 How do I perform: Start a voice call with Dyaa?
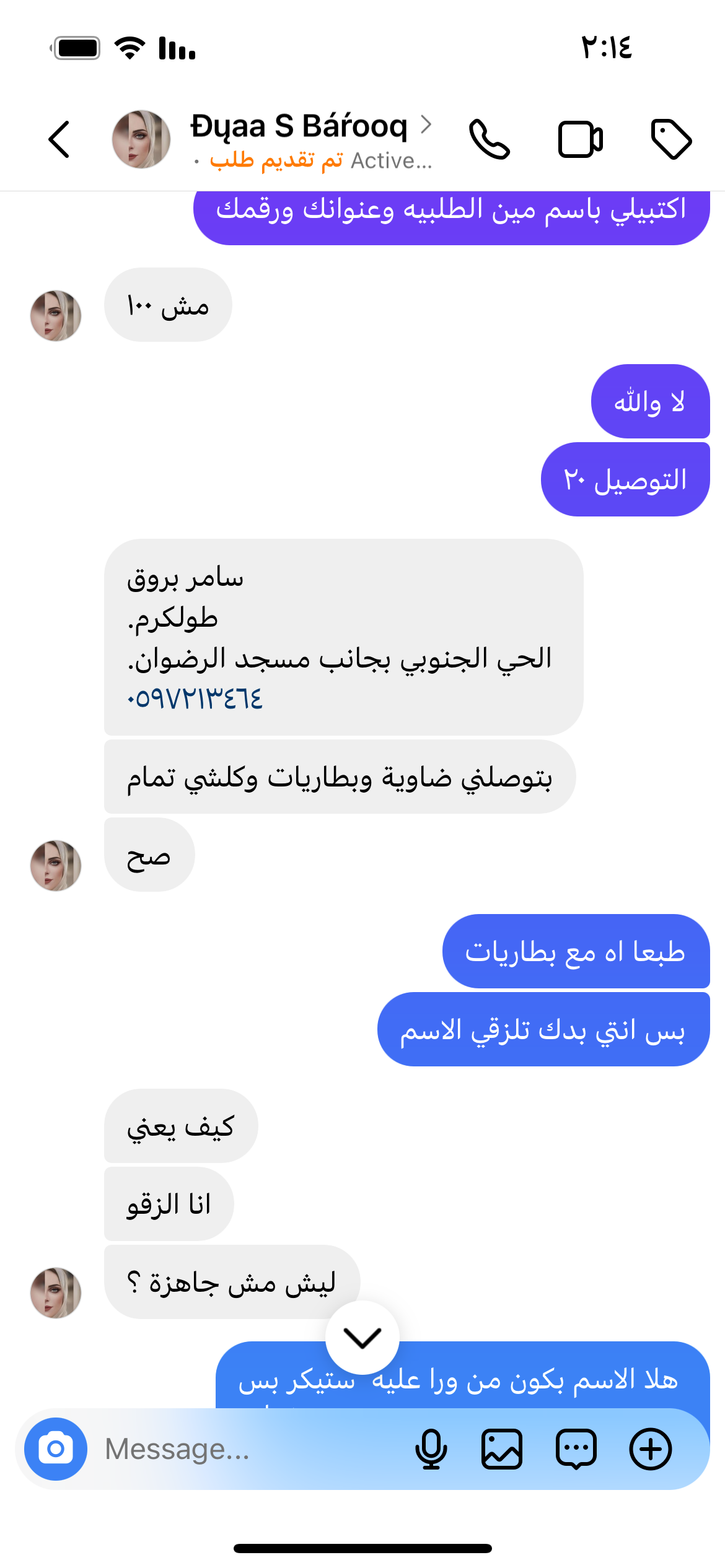[489, 139]
